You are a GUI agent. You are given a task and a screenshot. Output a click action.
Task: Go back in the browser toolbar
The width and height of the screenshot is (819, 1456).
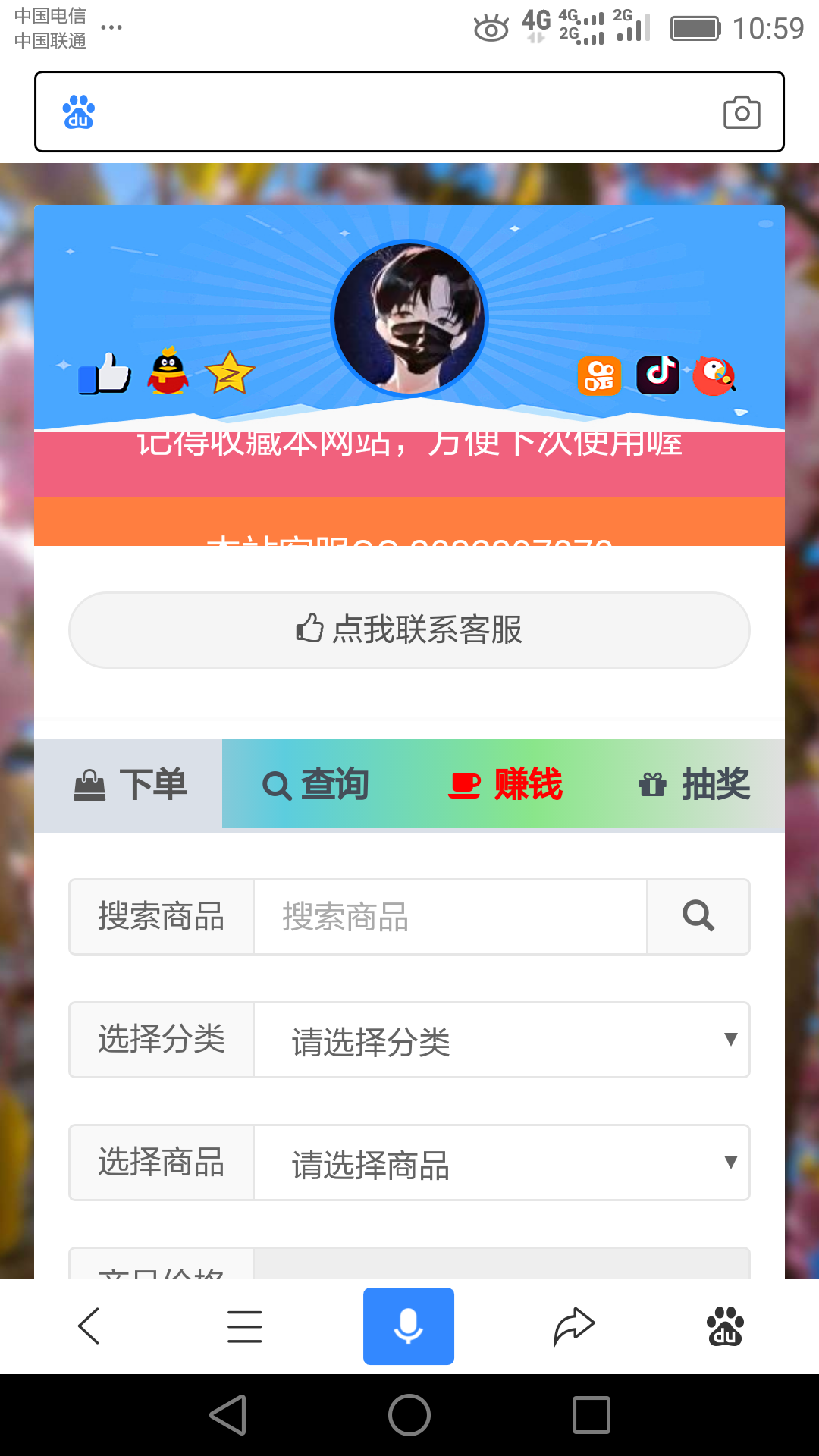point(89,1326)
